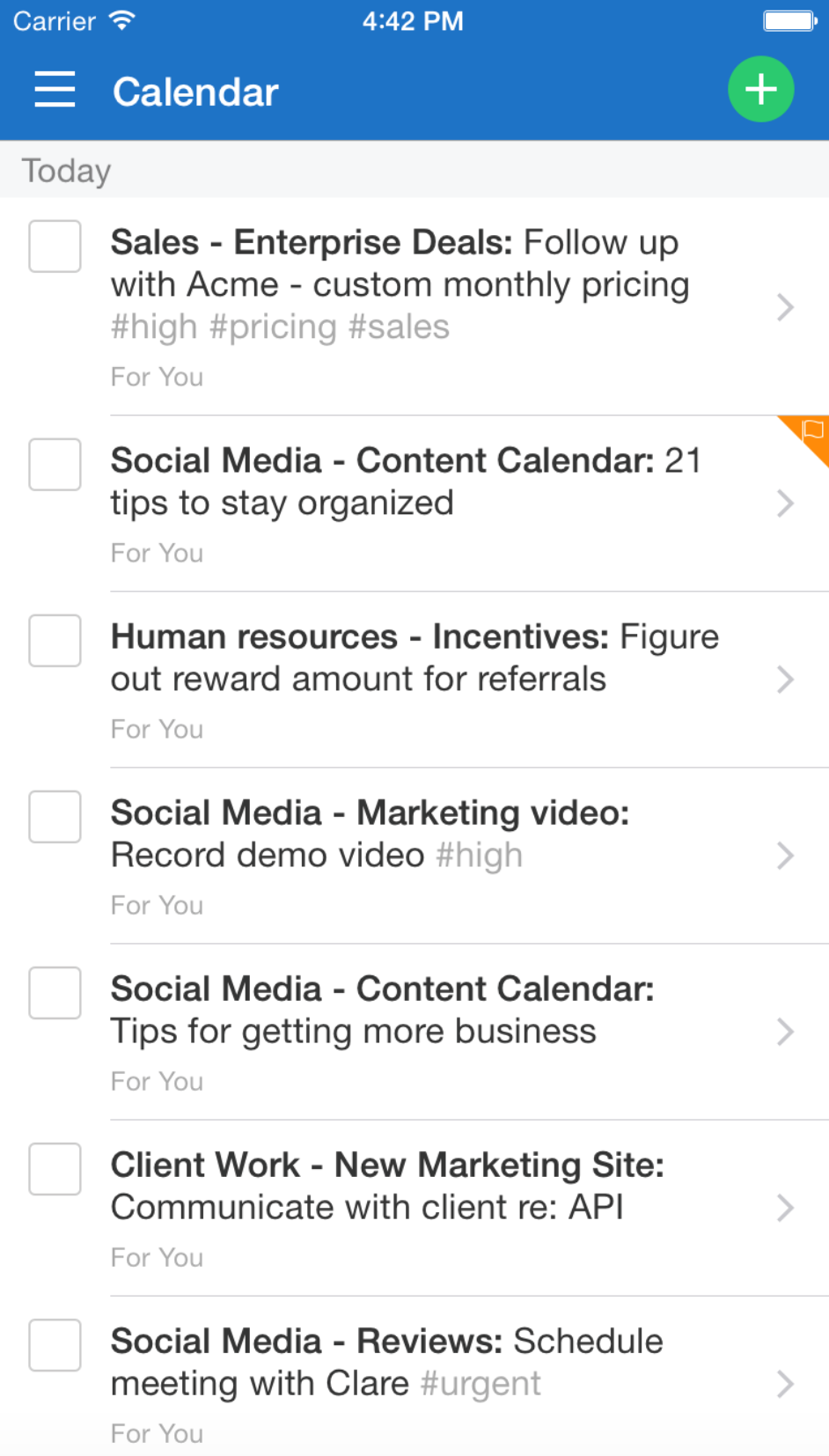This screenshot has width=829, height=1456.
Task: Tick the Tips for getting more business checkbox
Action: [55, 993]
